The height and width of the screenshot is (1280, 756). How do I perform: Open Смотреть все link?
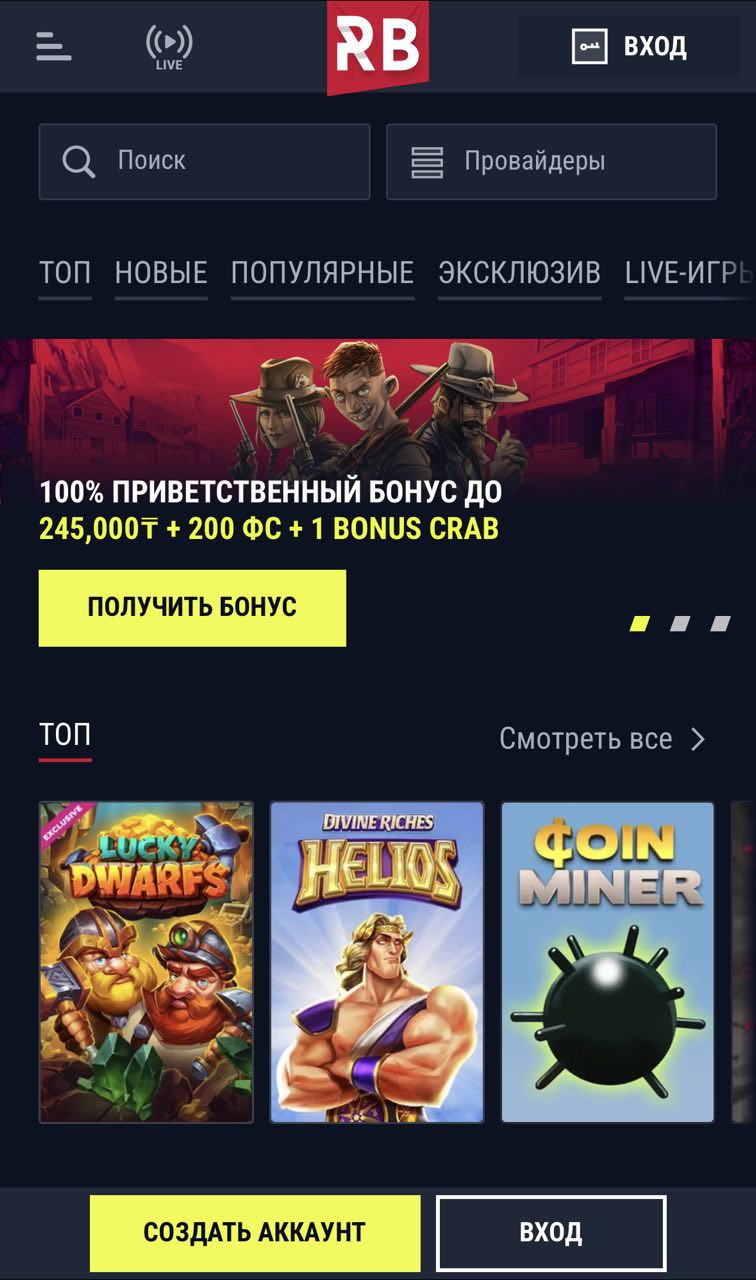[x=602, y=739]
